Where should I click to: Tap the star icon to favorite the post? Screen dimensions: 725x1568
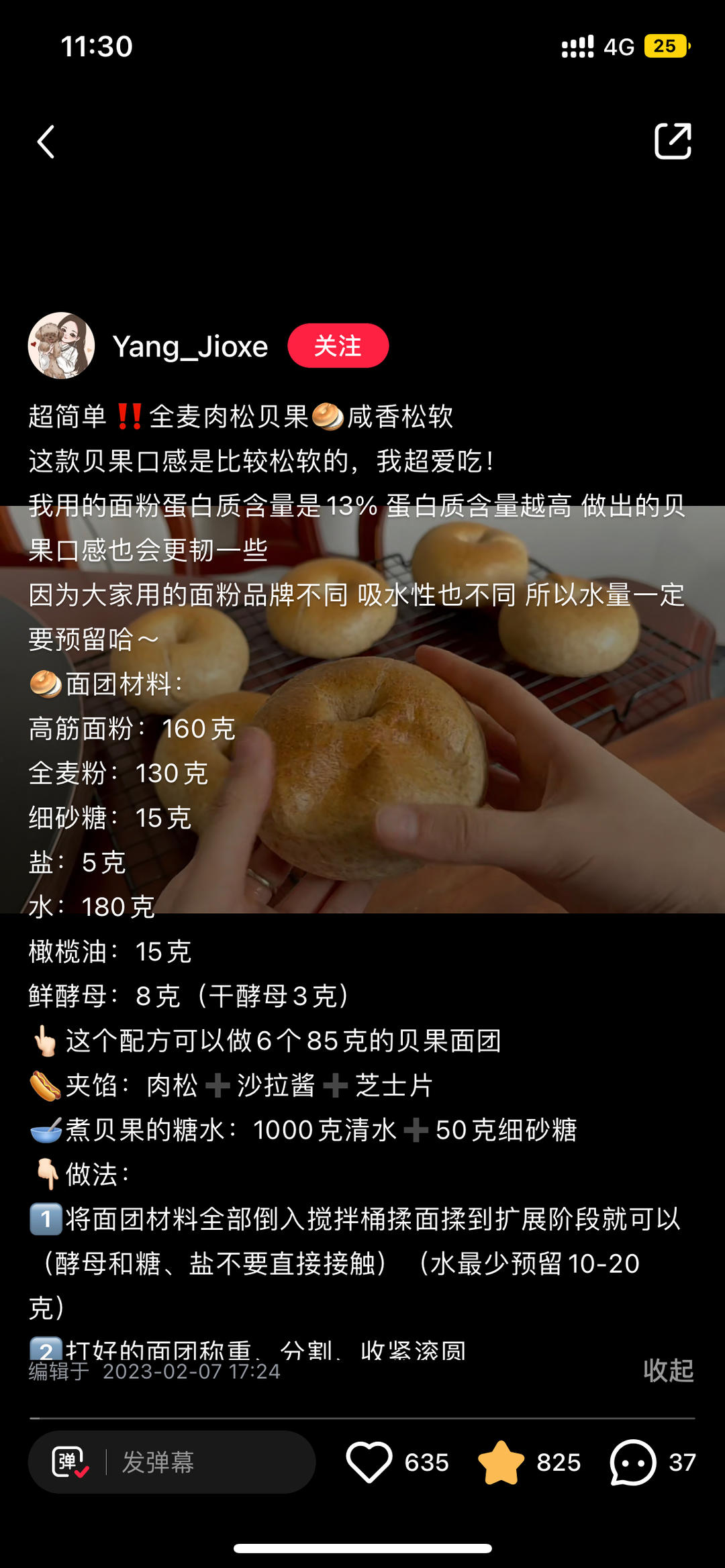click(x=501, y=1462)
